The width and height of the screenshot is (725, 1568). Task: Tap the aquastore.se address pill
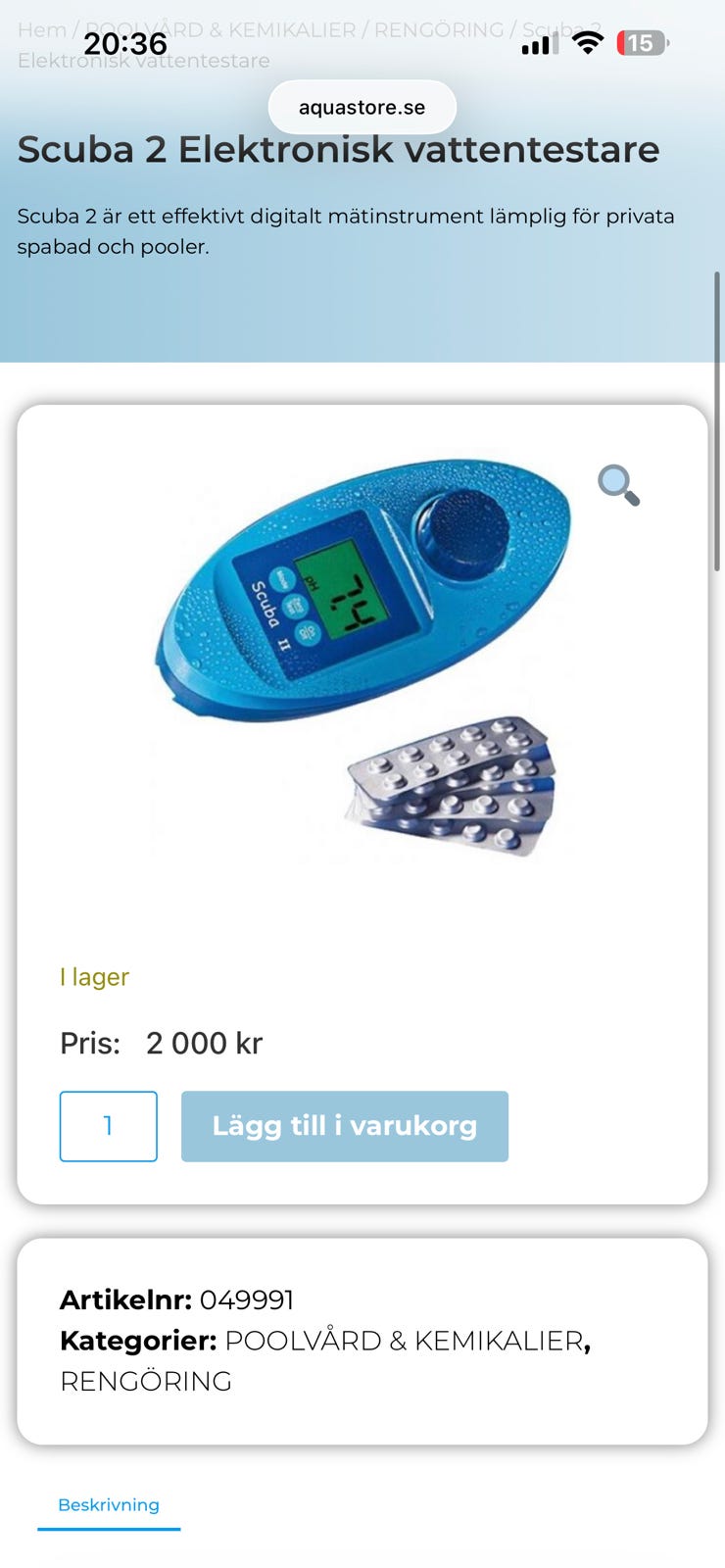click(362, 107)
